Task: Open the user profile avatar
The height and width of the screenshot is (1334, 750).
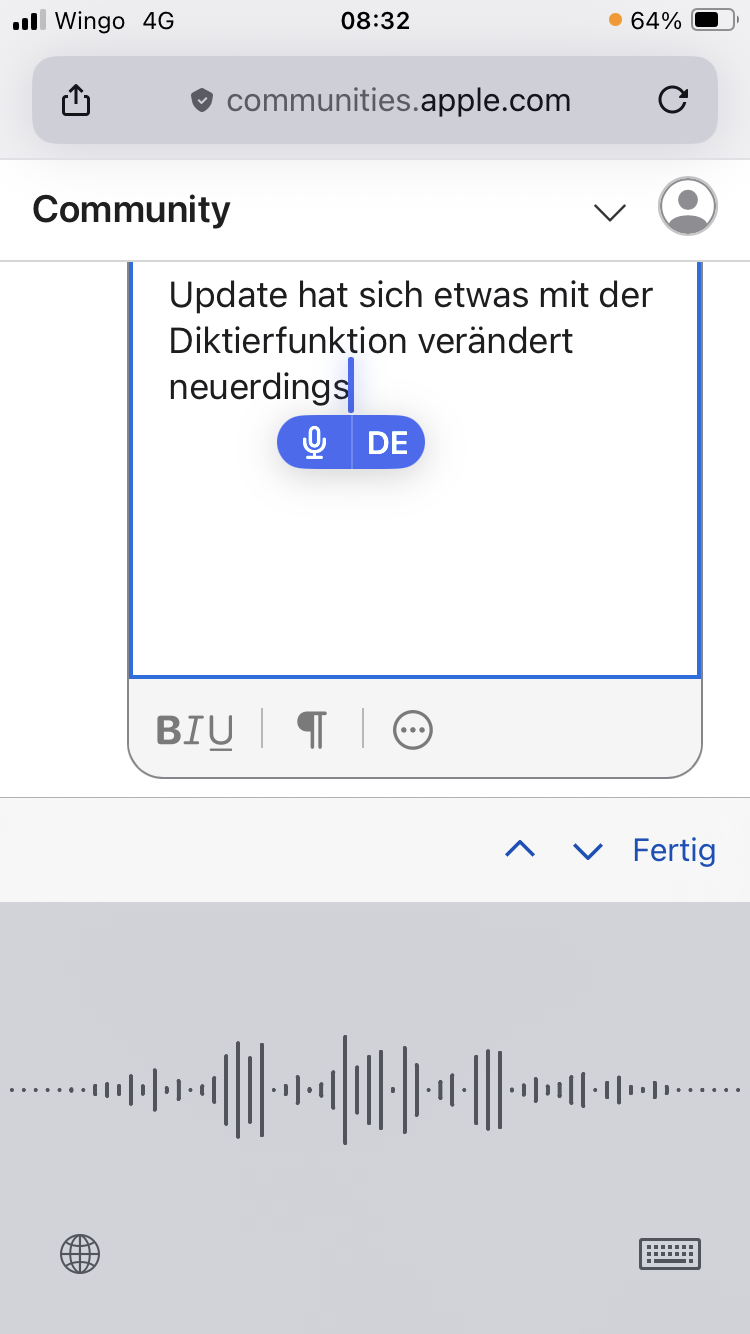Action: tap(688, 206)
